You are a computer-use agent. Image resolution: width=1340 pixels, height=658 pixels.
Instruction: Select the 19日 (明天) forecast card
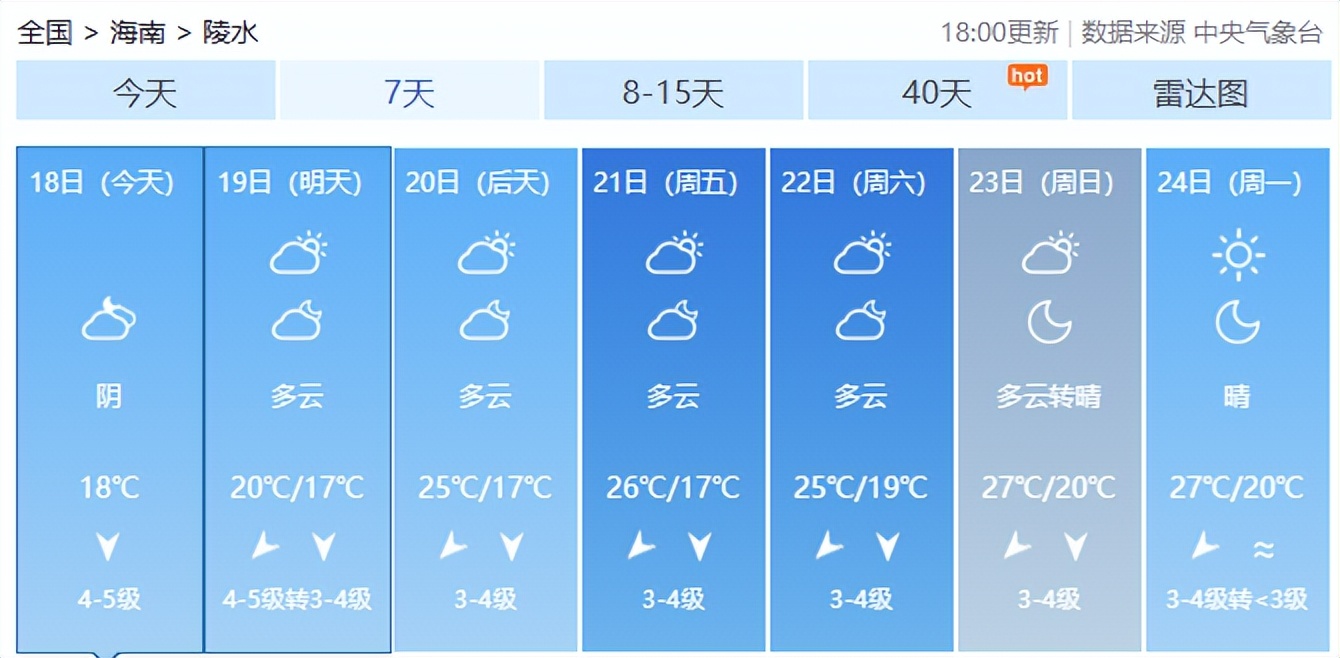click(x=297, y=400)
